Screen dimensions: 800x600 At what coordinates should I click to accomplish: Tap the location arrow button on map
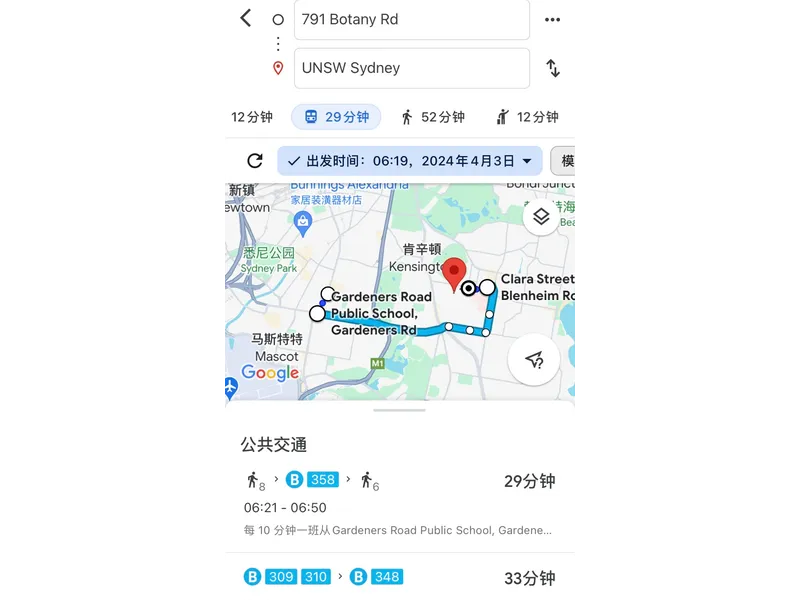[534, 360]
